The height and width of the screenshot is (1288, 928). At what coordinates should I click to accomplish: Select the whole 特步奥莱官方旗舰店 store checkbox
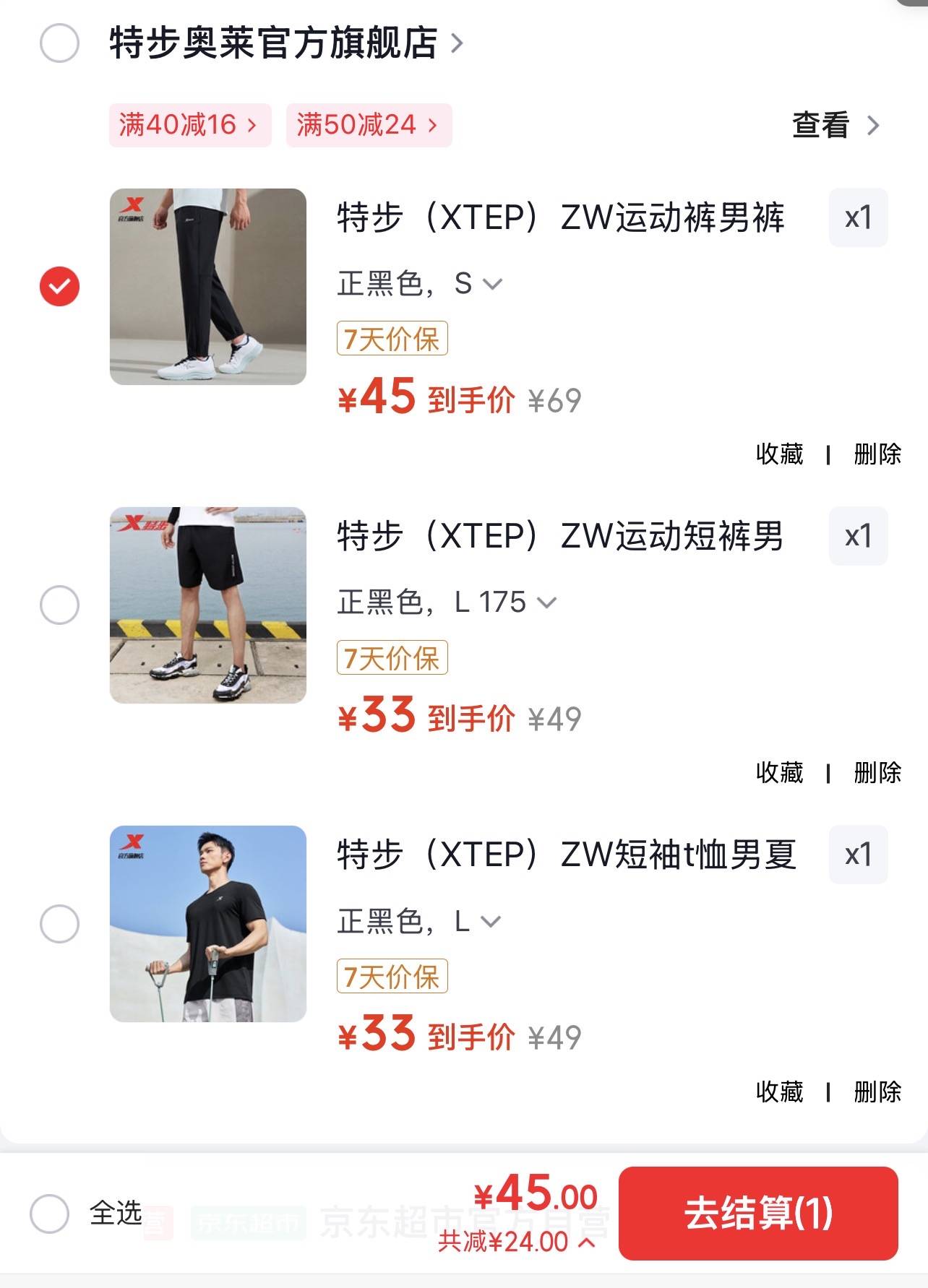(x=59, y=43)
